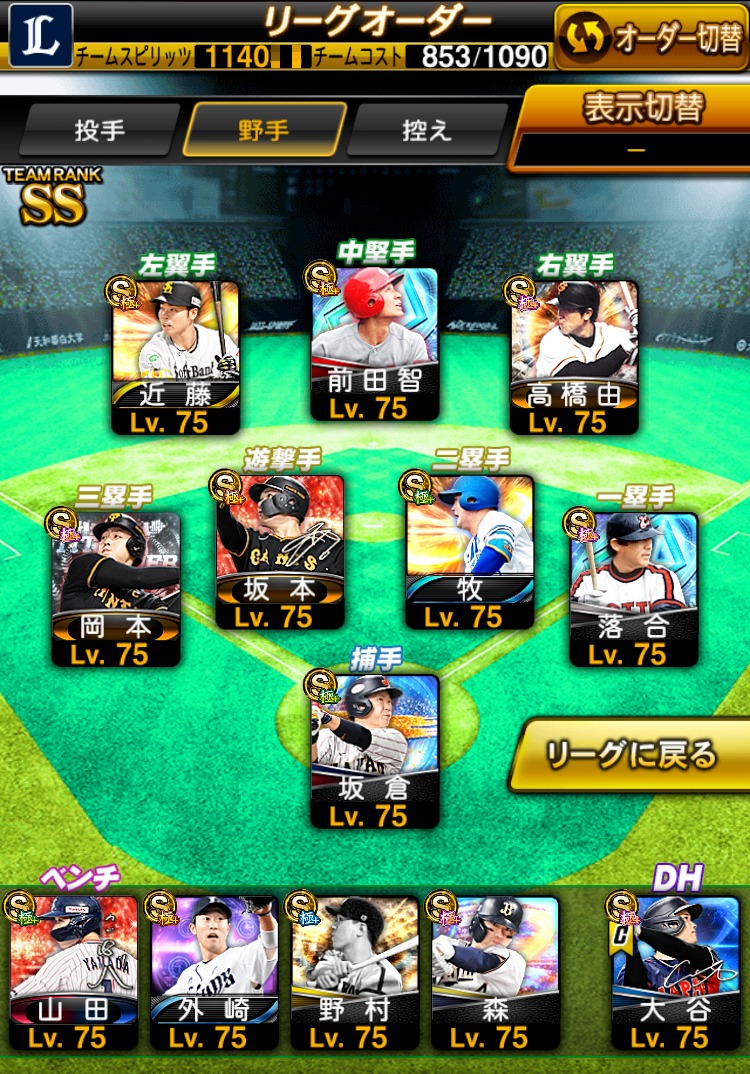Screen dimensions: 750x1074
Task: View right fielder 高橋由 card
Action: 574,355
